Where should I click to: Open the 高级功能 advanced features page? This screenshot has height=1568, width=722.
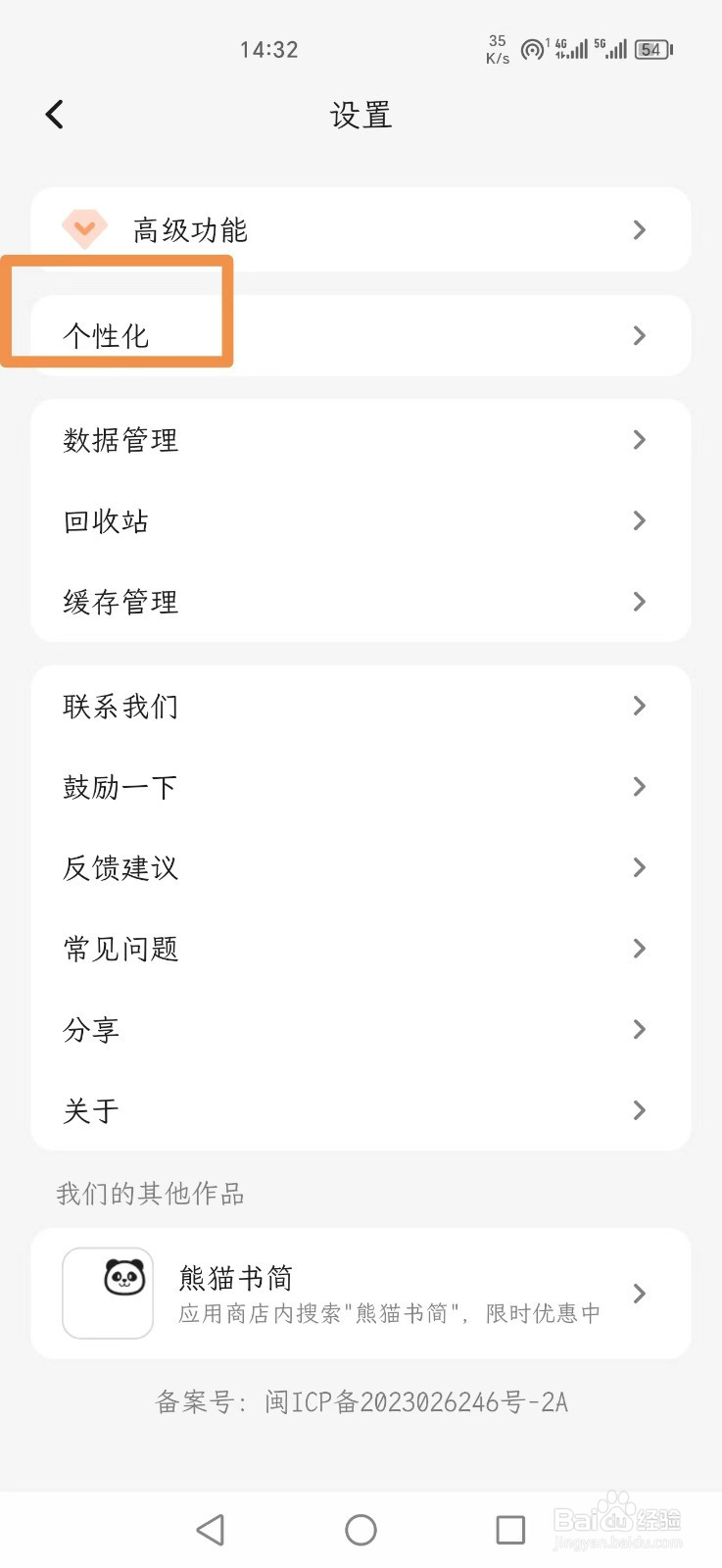click(x=361, y=229)
